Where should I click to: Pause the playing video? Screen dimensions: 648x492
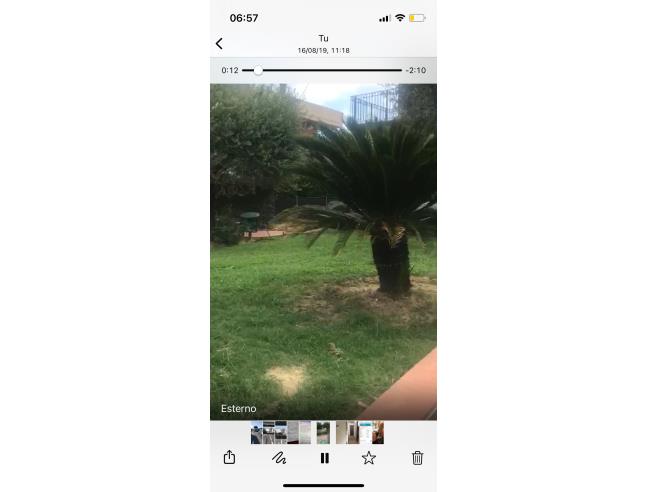pyautogui.click(x=324, y=458)
